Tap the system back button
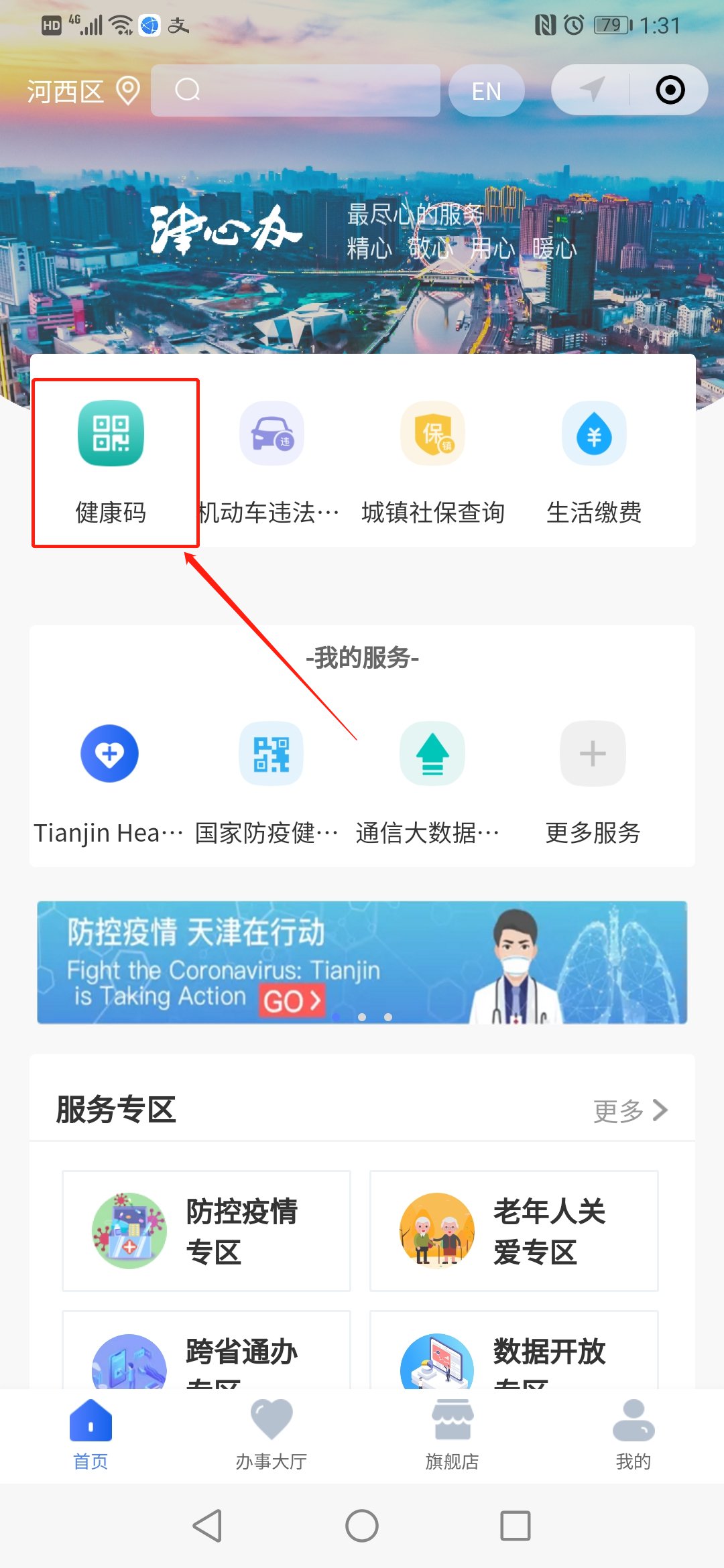Screen dimensions: 724x1568 point(207,1526)
